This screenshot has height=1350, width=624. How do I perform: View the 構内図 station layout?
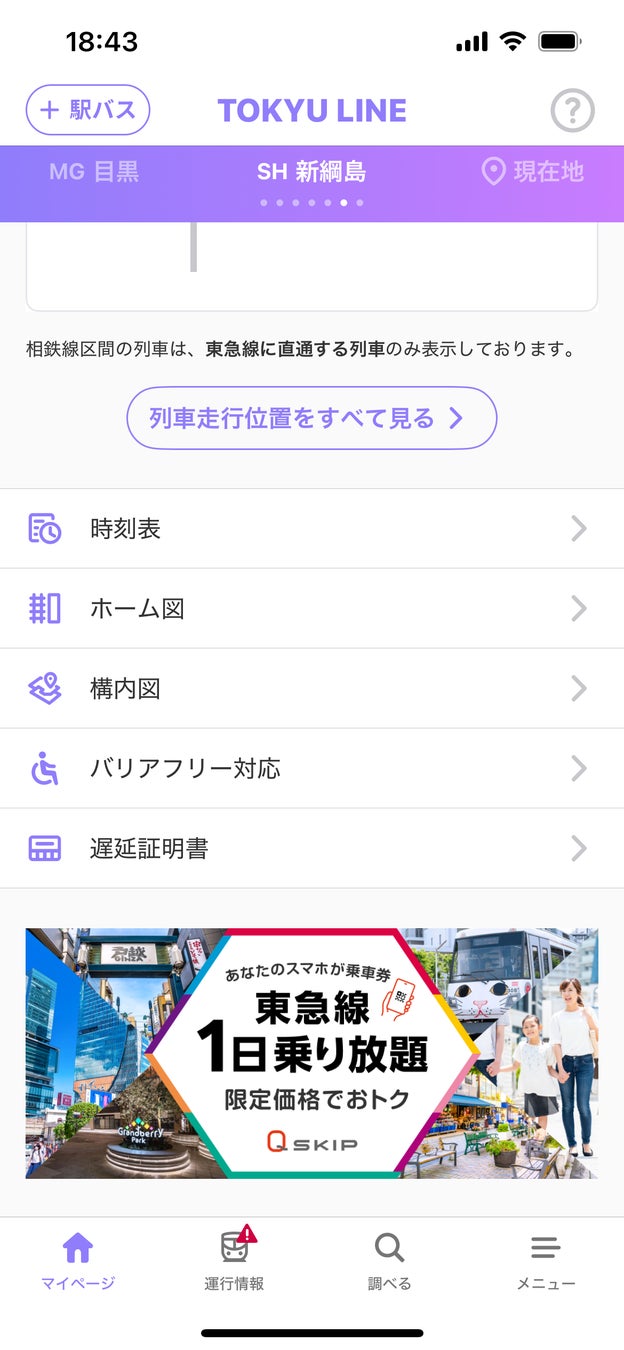[x=311, y=689]
